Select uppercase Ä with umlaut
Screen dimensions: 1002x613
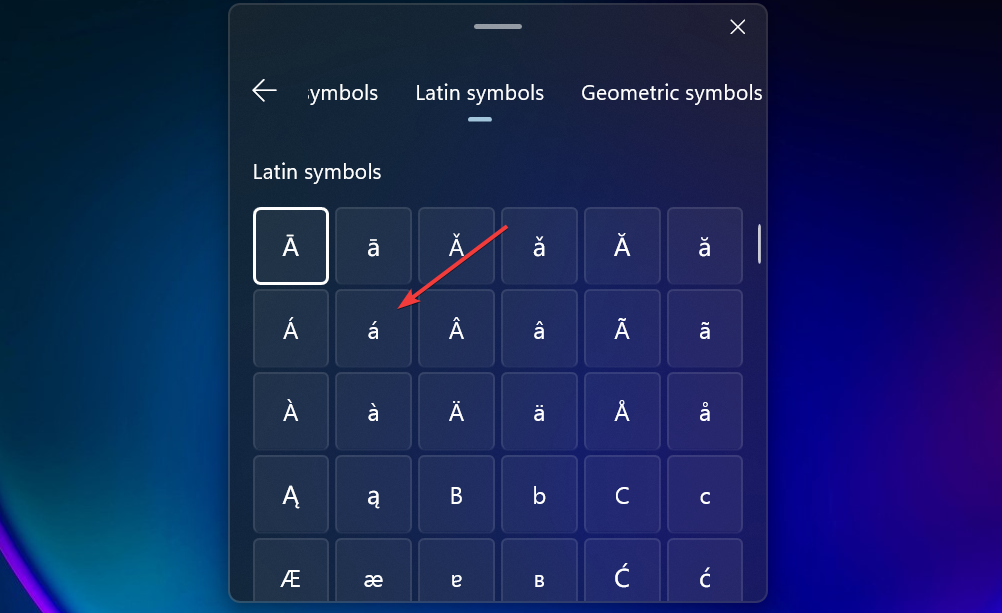pyautogui.click(x=456, y=411)
